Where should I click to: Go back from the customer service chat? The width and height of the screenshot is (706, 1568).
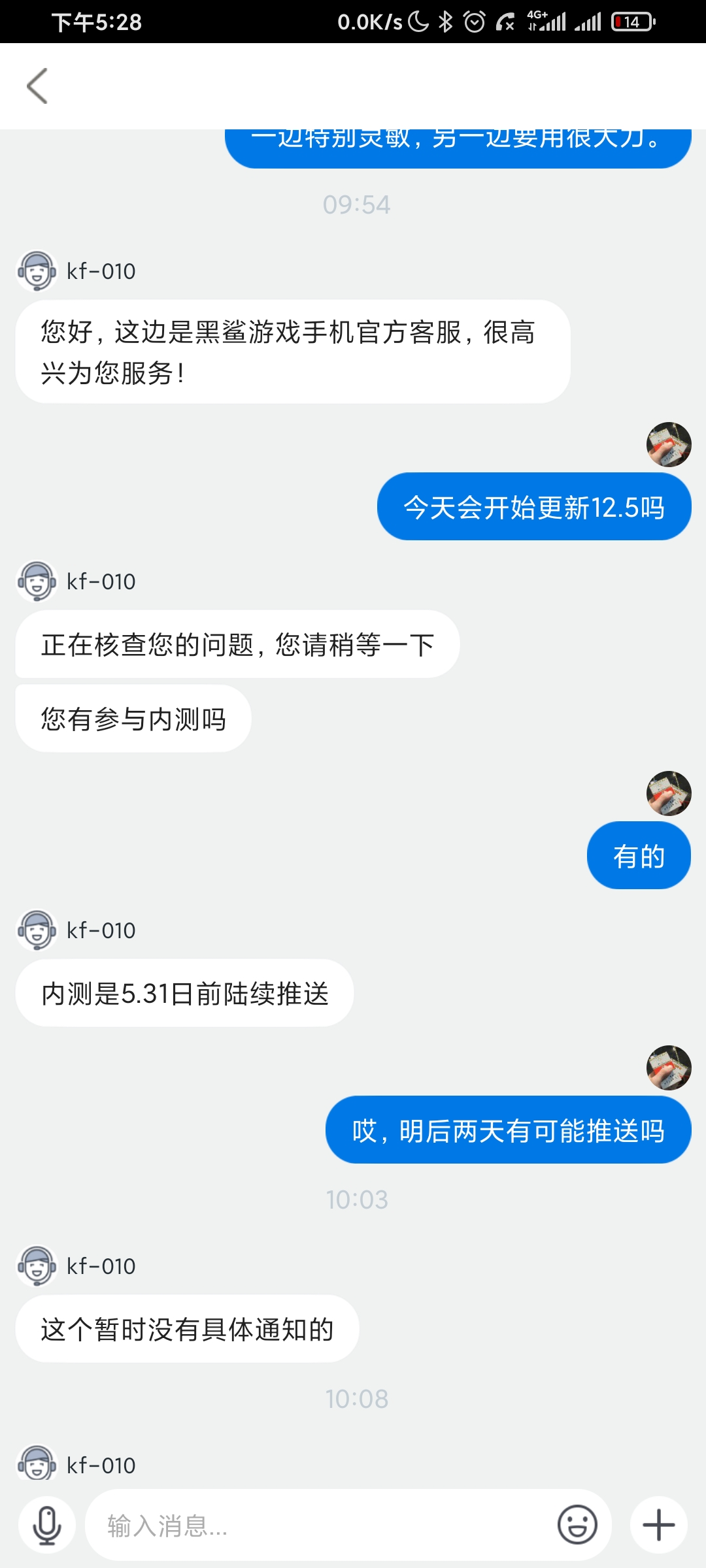[x=37, y=86]
